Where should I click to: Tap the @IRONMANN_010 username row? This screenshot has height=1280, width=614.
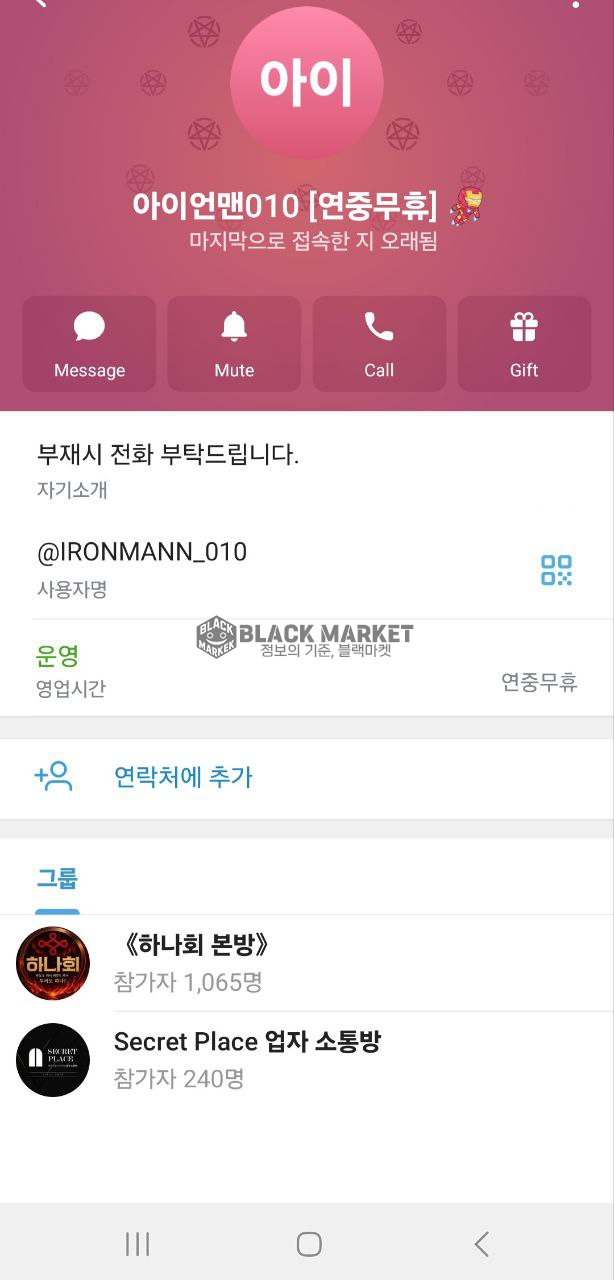pos(250,568)
